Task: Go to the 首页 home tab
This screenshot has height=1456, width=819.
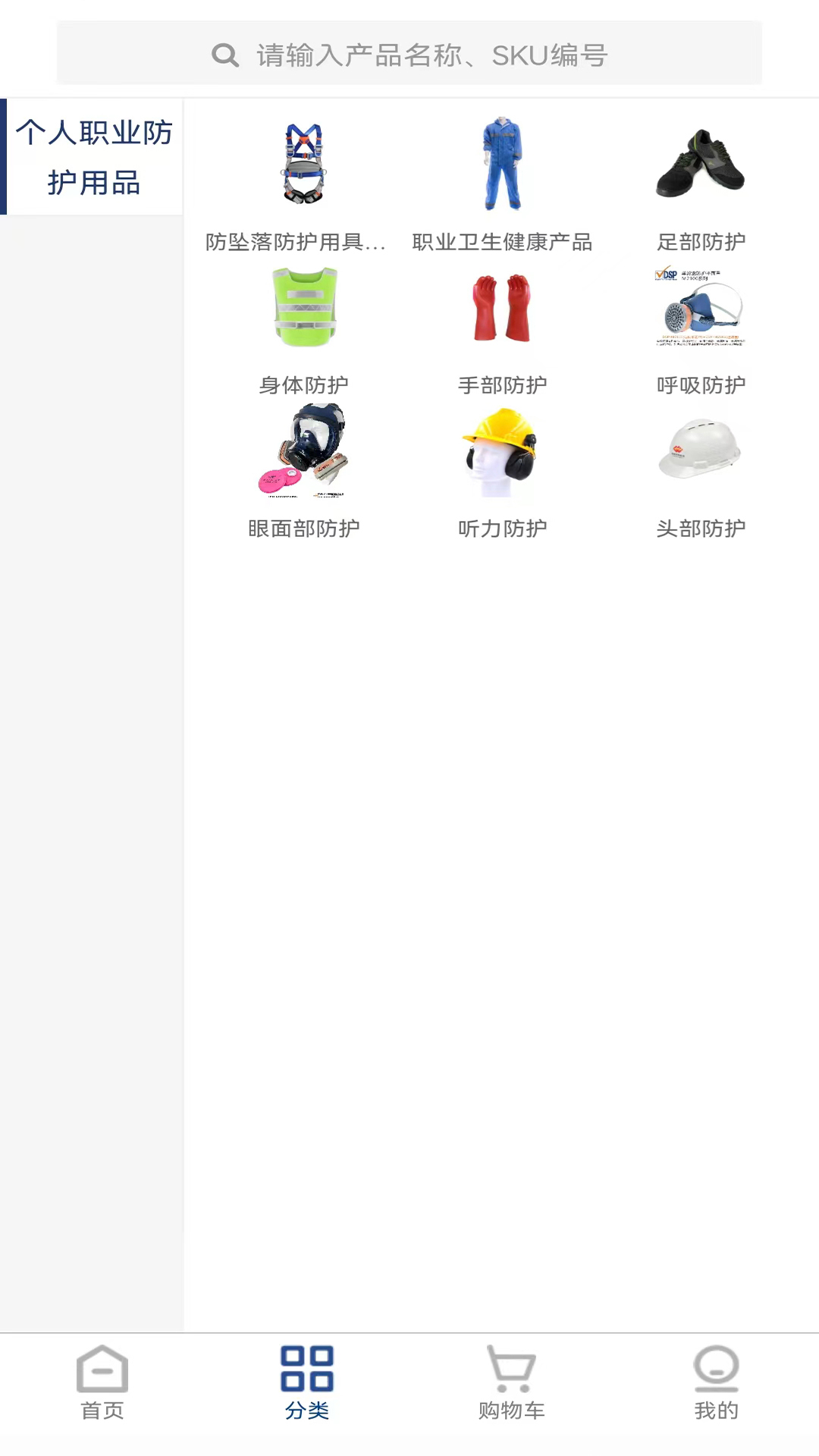Action: coord(102,1383)
